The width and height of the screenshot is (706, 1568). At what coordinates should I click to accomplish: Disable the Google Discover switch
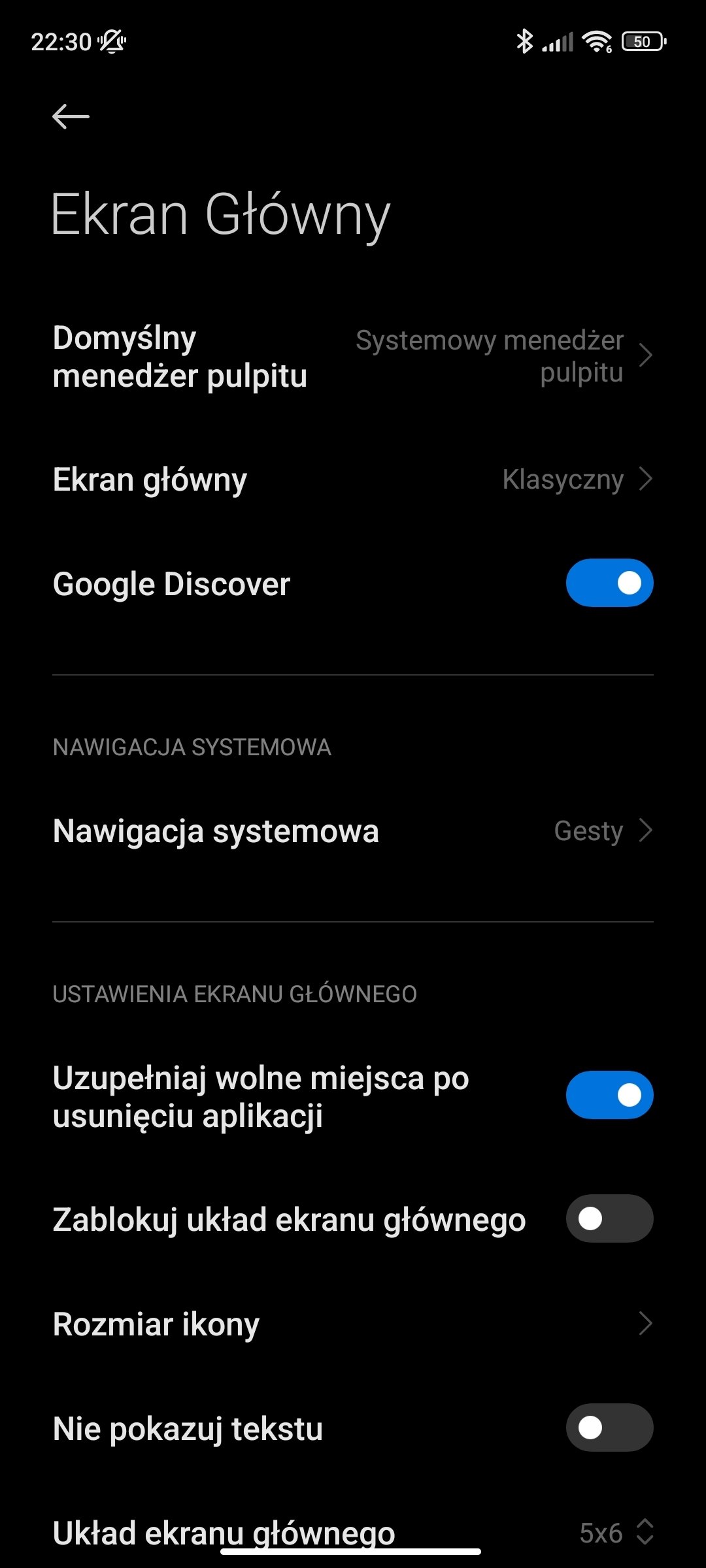click(609, 583)
